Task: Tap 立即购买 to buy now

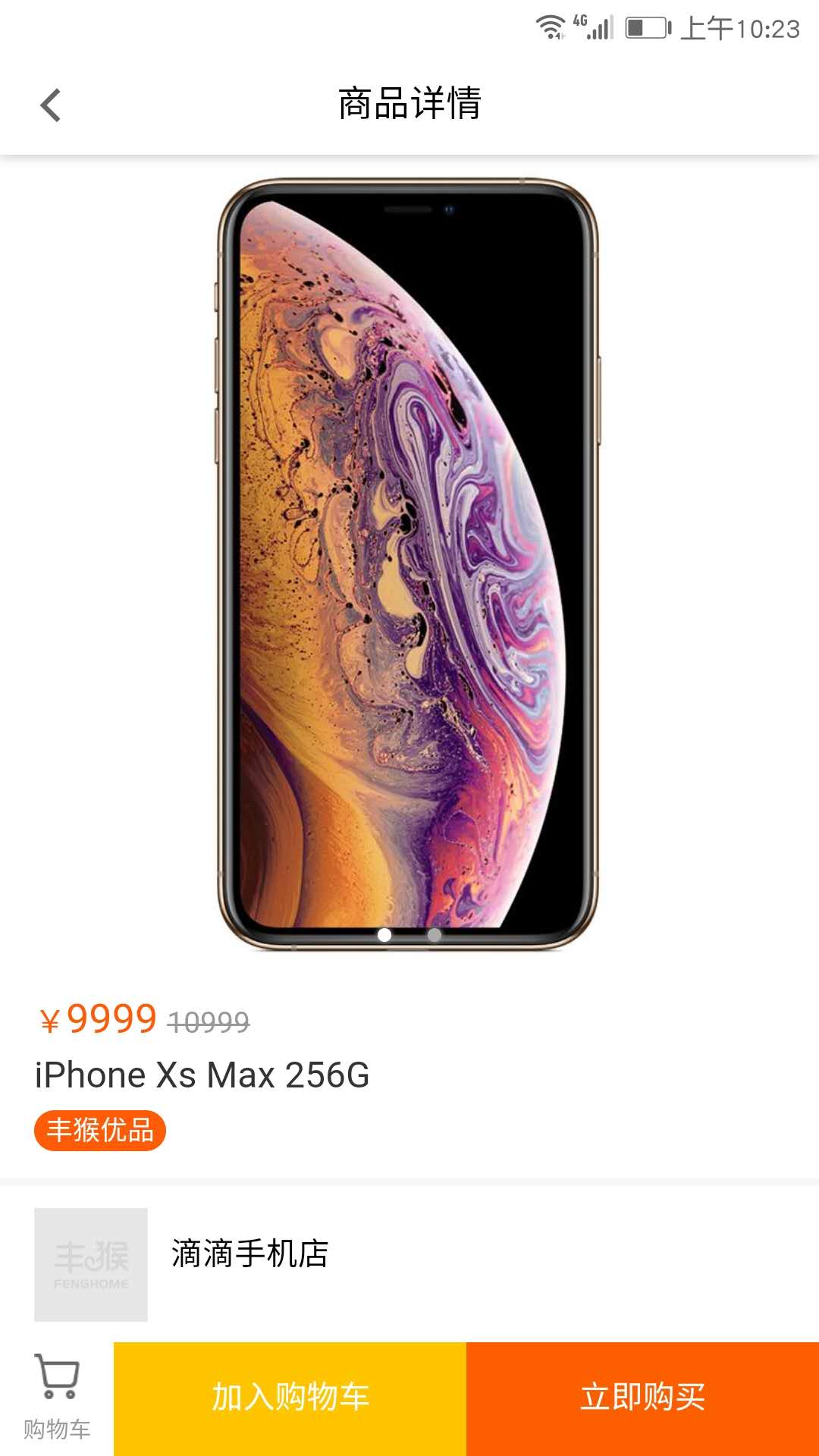Action: (642, 1397)
